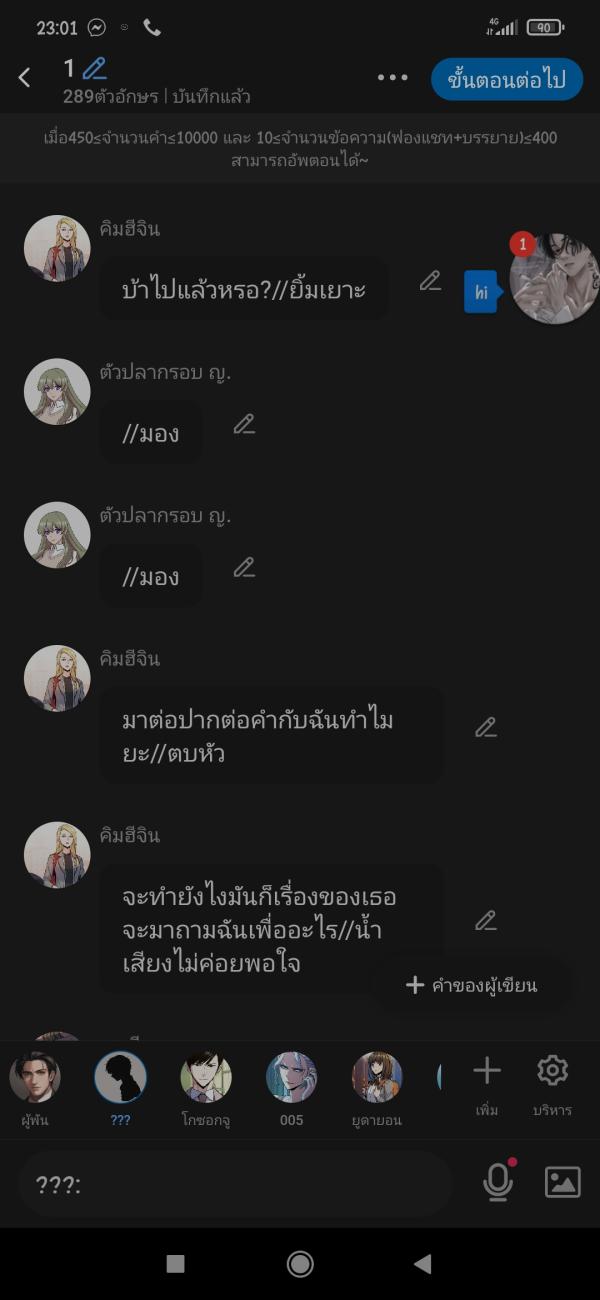Screen dimensions: 600x1300
Task: Open the three-dot overflow menu
Action: pyautogui.click(x=392, y=78)
